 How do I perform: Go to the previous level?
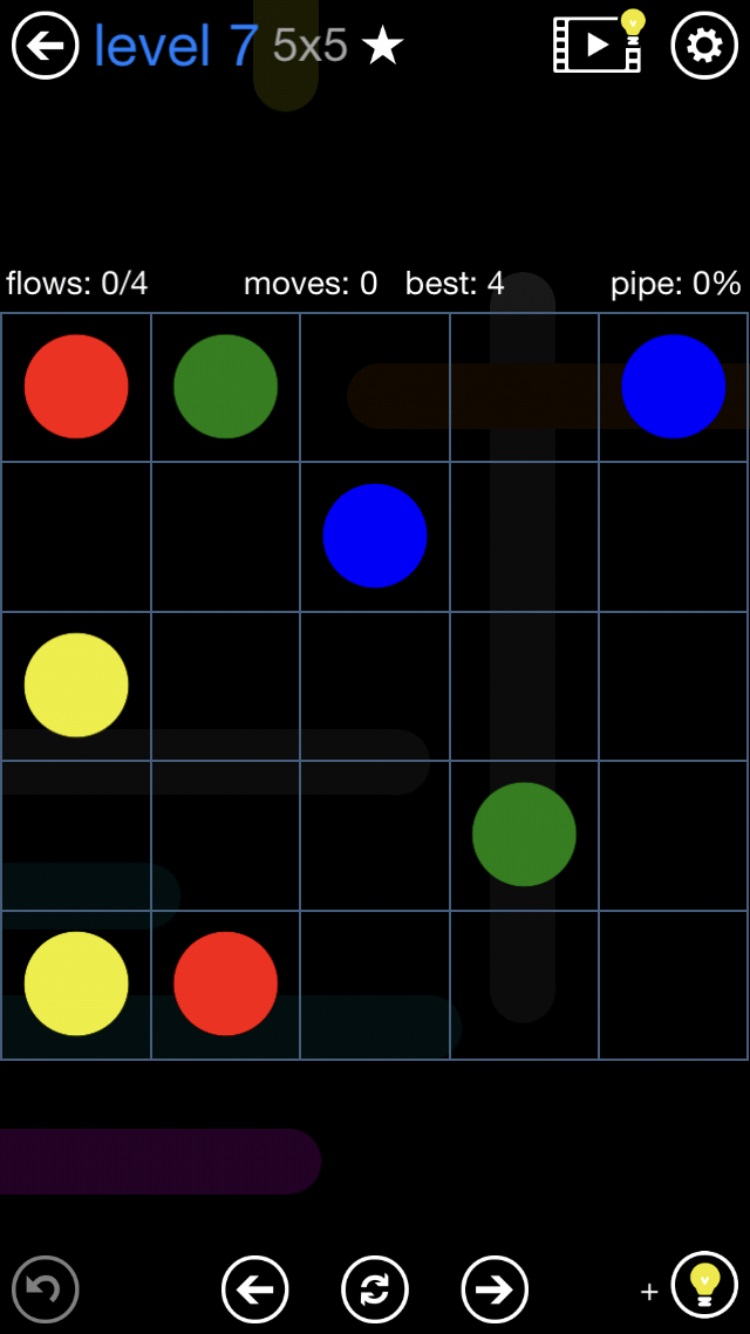pyautogui.click(x=255, y=1289)
